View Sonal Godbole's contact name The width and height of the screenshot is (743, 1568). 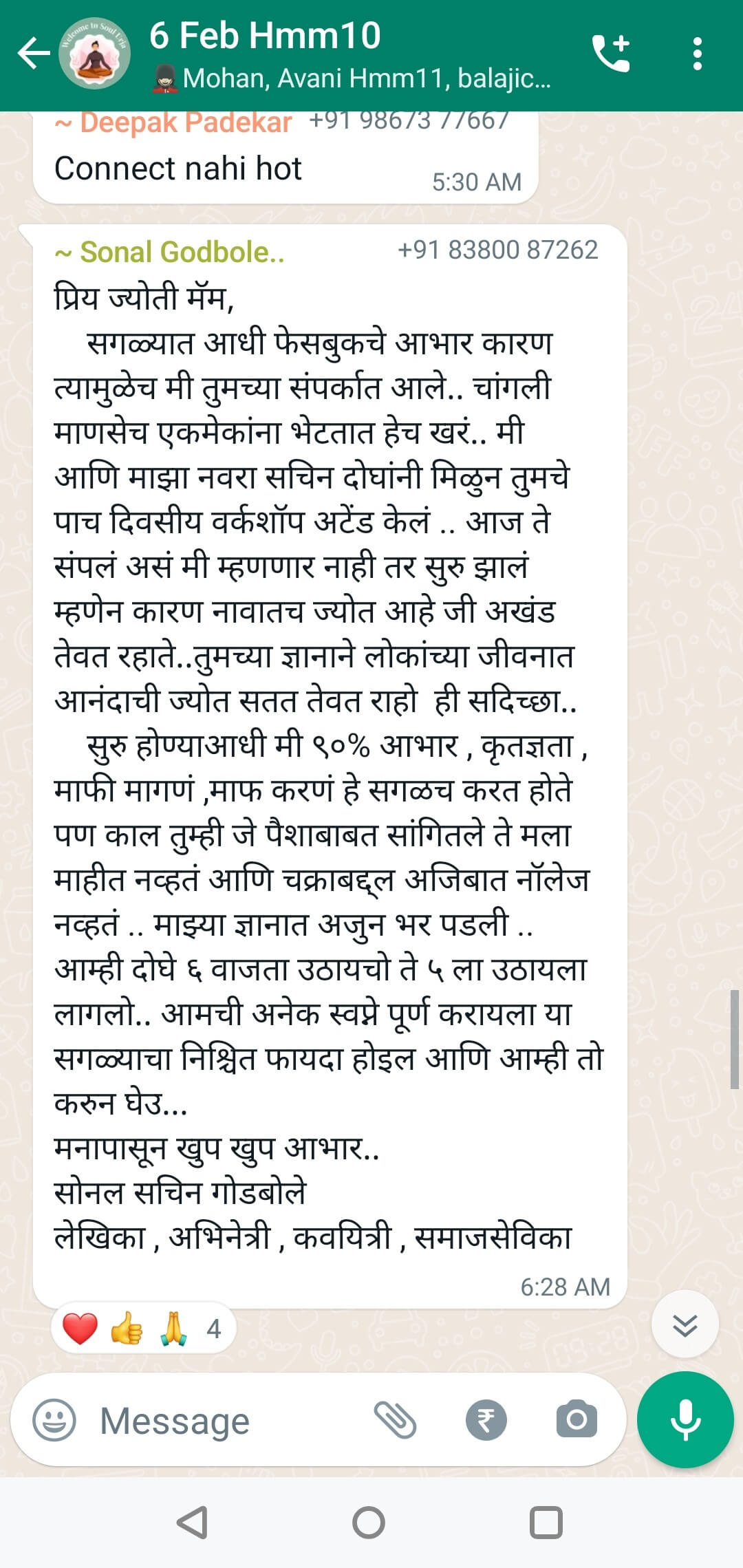170,252
